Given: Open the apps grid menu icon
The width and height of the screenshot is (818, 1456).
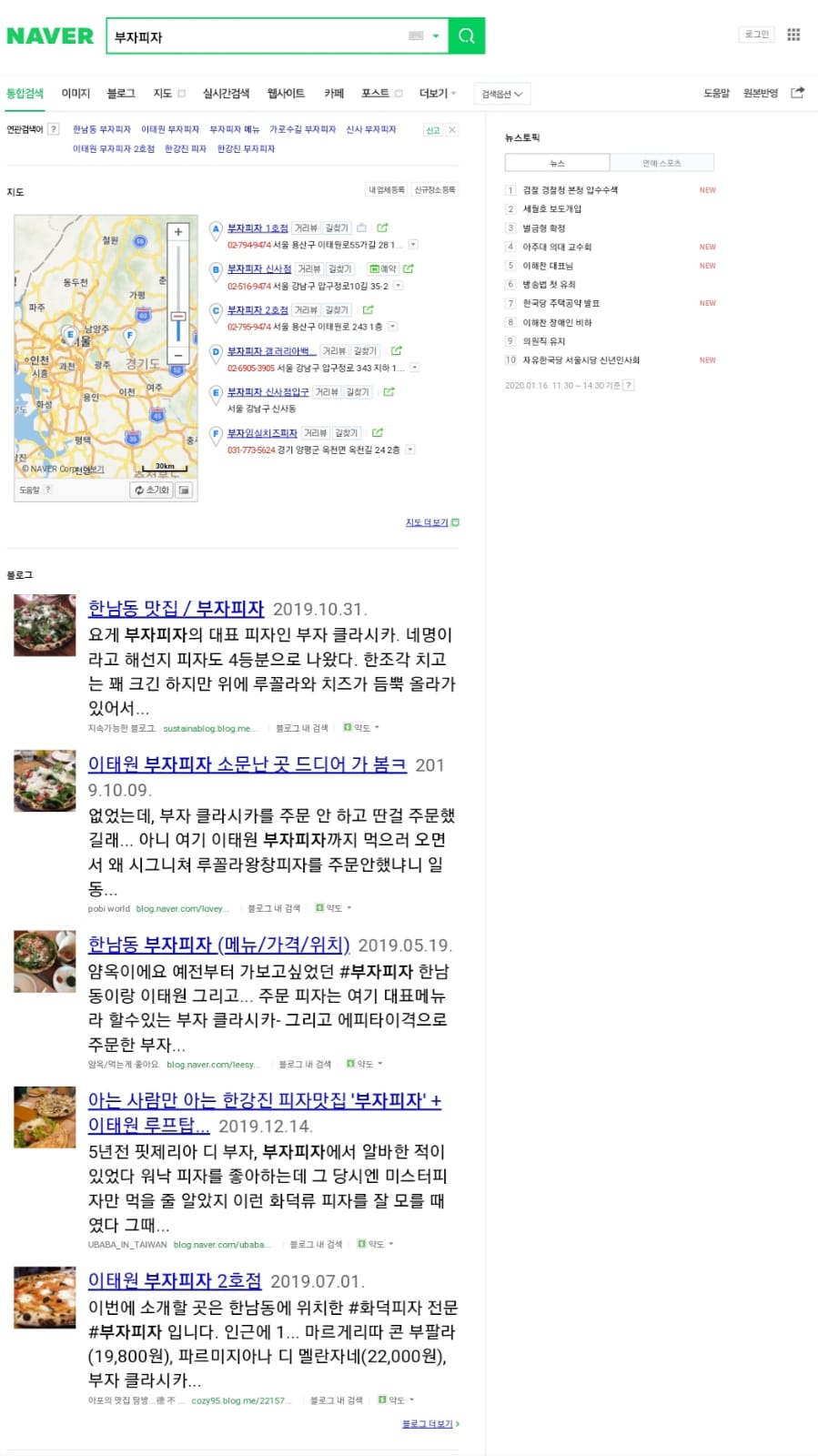Looking at the screenshot, I should [793, 35].
